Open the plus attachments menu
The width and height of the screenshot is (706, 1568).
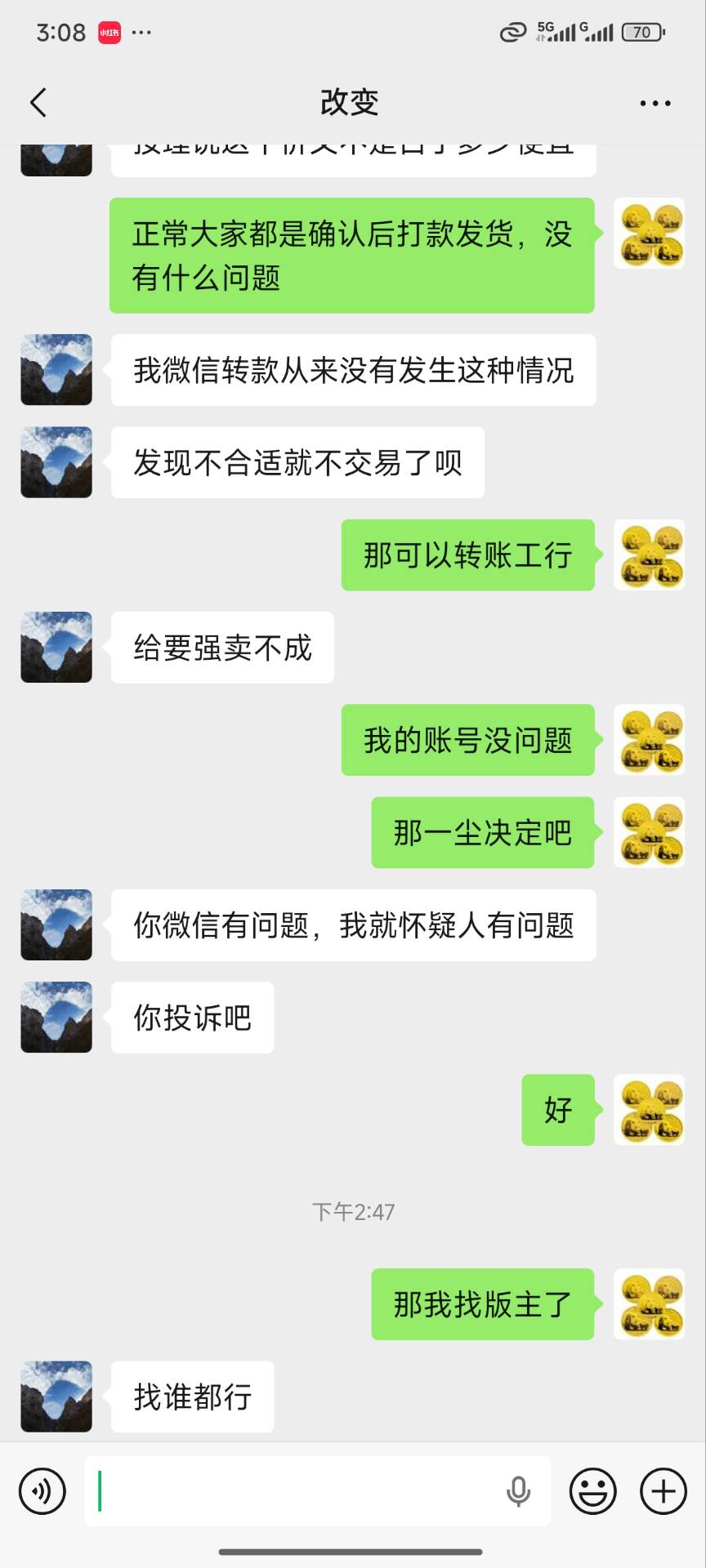click(x=663, y=1491)
